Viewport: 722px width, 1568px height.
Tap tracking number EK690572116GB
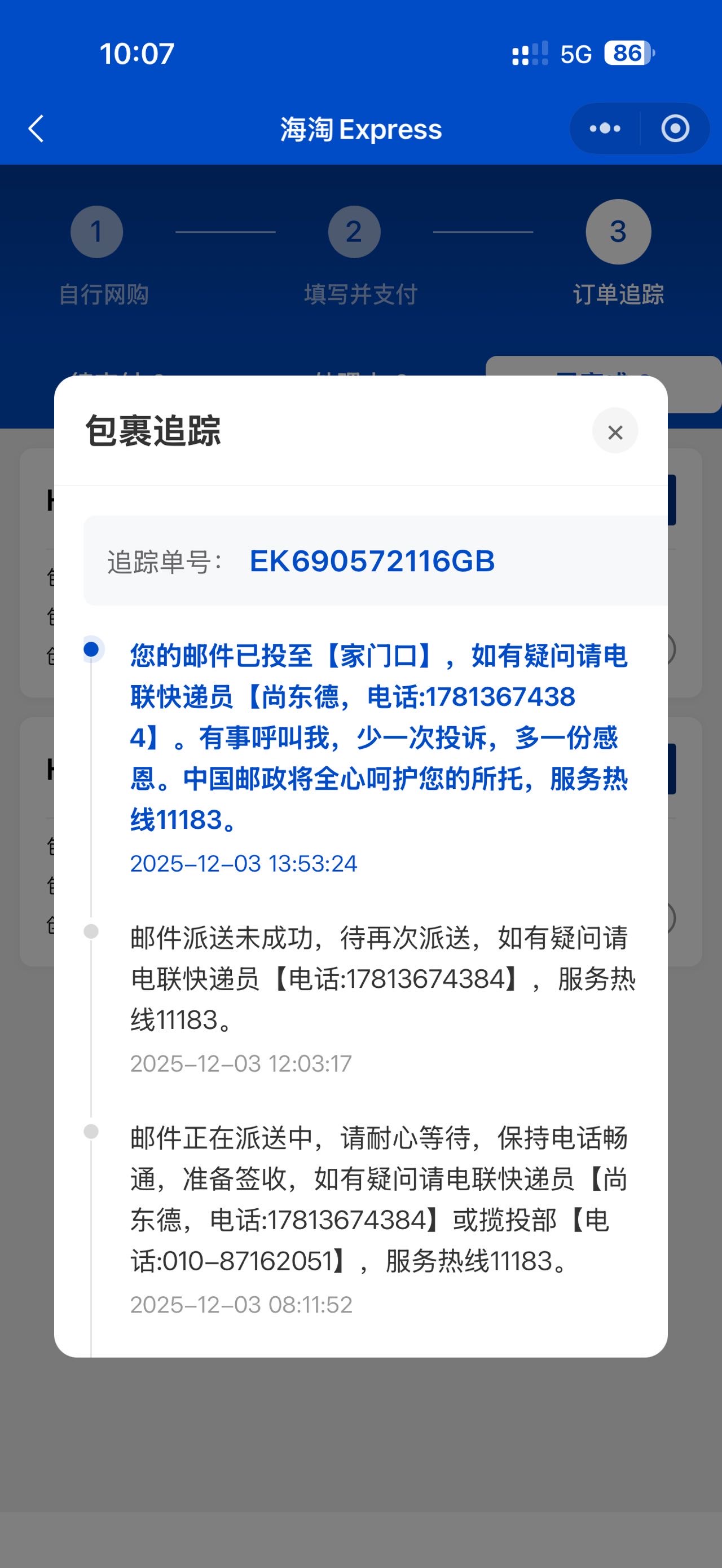(372, 561)
